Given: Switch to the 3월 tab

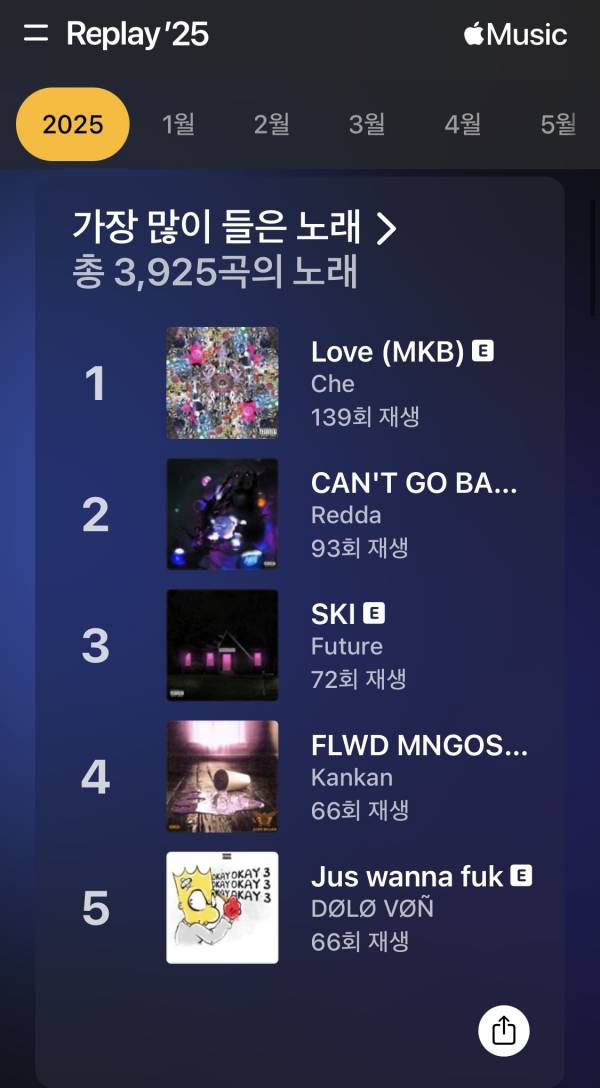Looking at the screenshot, I should pyautogui.click(x=367, y=125).
